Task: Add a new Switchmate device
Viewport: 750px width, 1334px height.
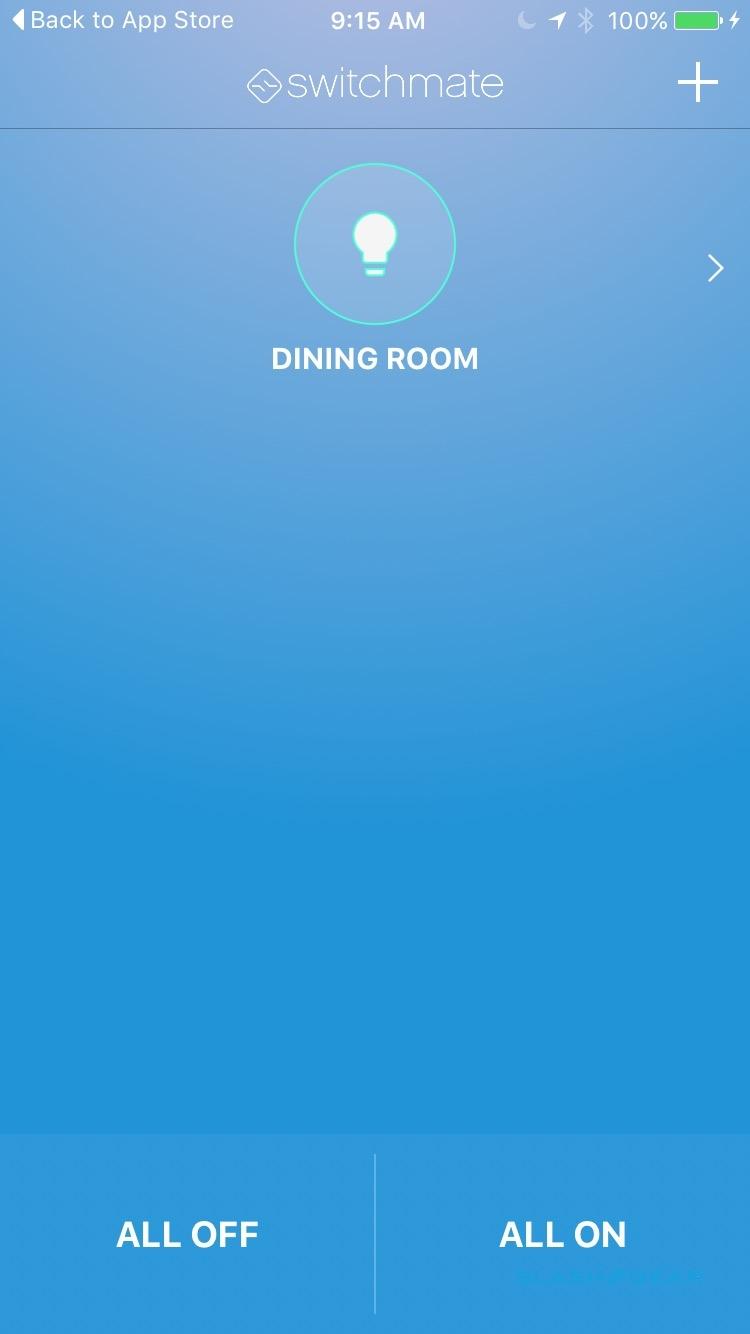Action: 698,83
